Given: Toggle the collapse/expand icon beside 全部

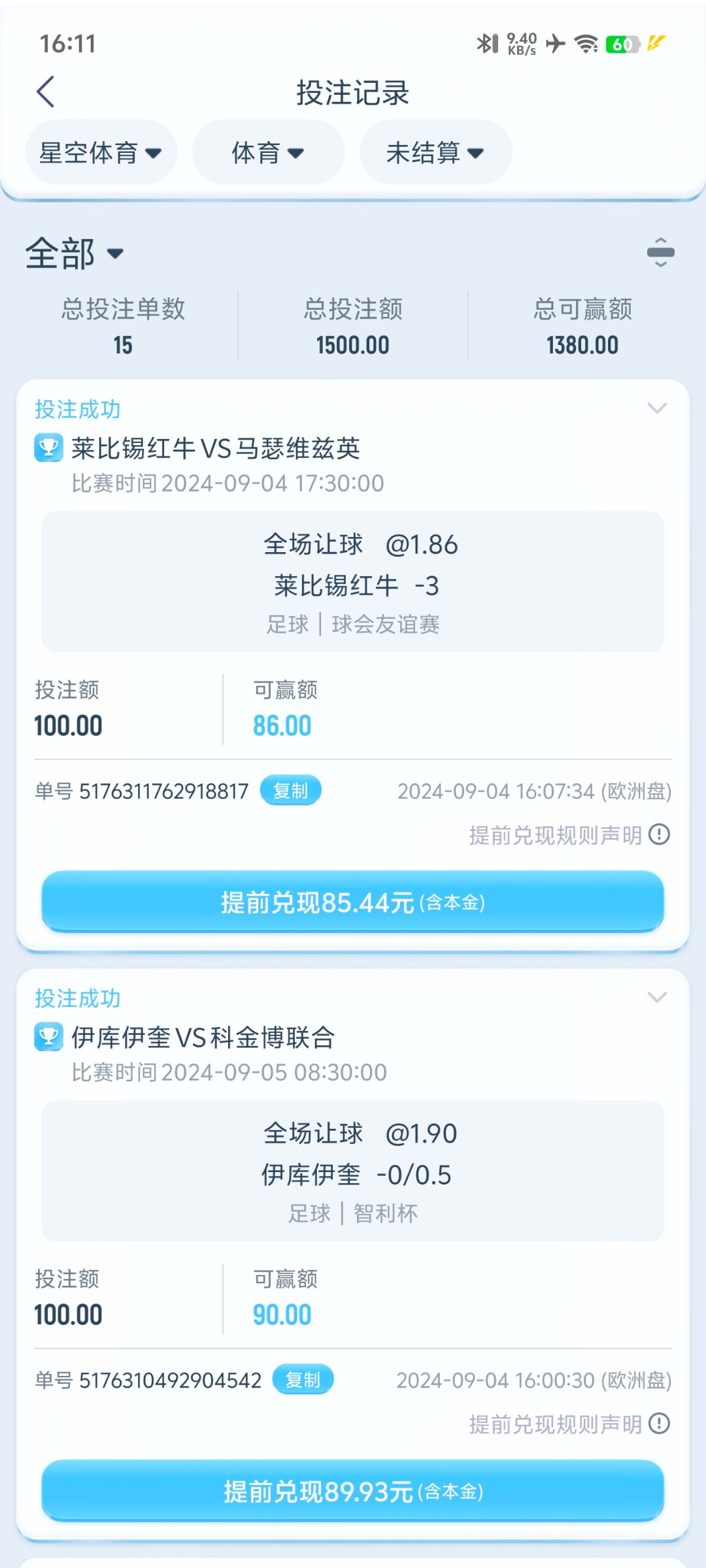Looking at the screenshot, I should coord(660,253).
